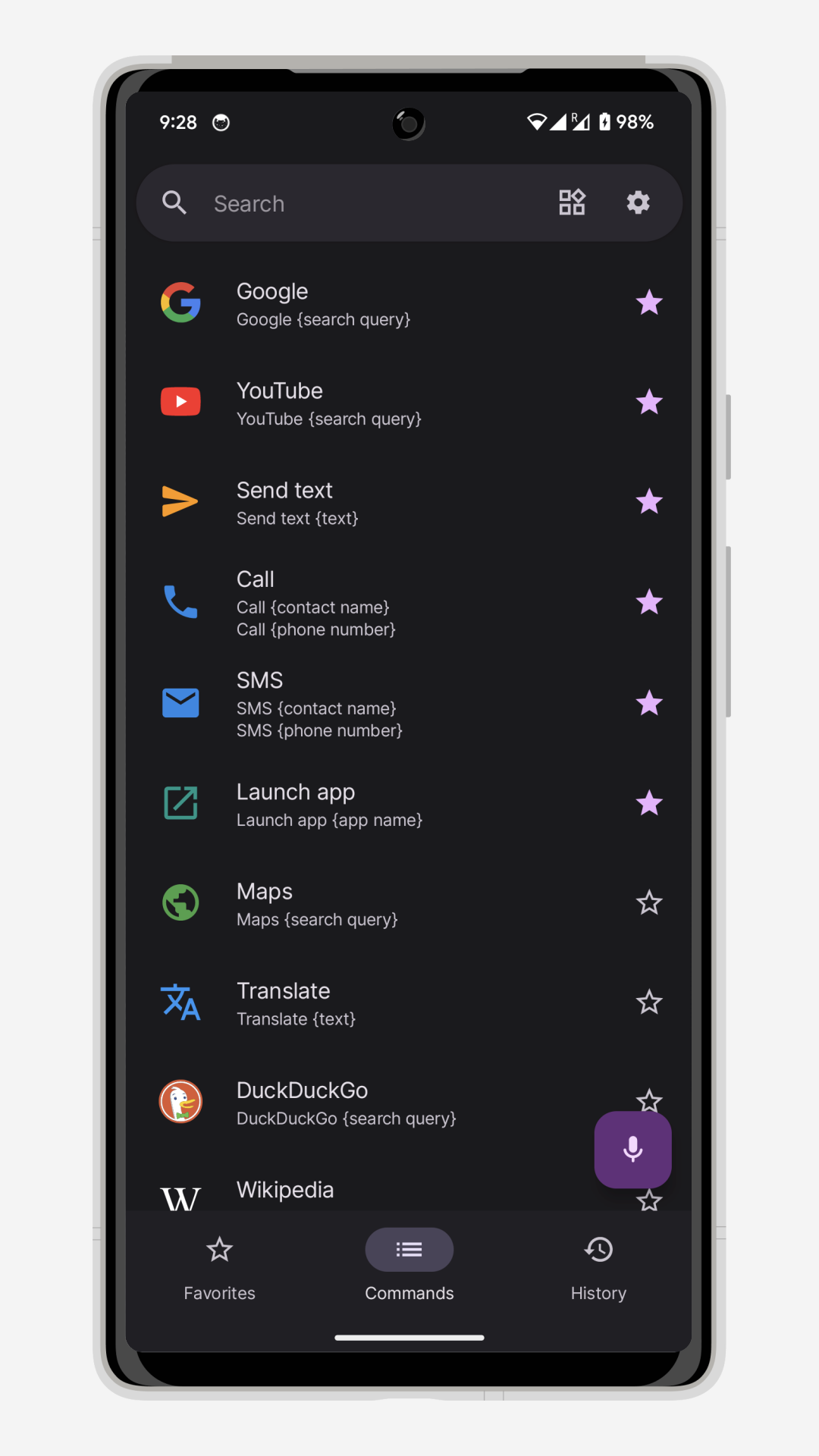Screen dimensions: 819x1456
Task: Open the Search field
Action: pos(364,203)
